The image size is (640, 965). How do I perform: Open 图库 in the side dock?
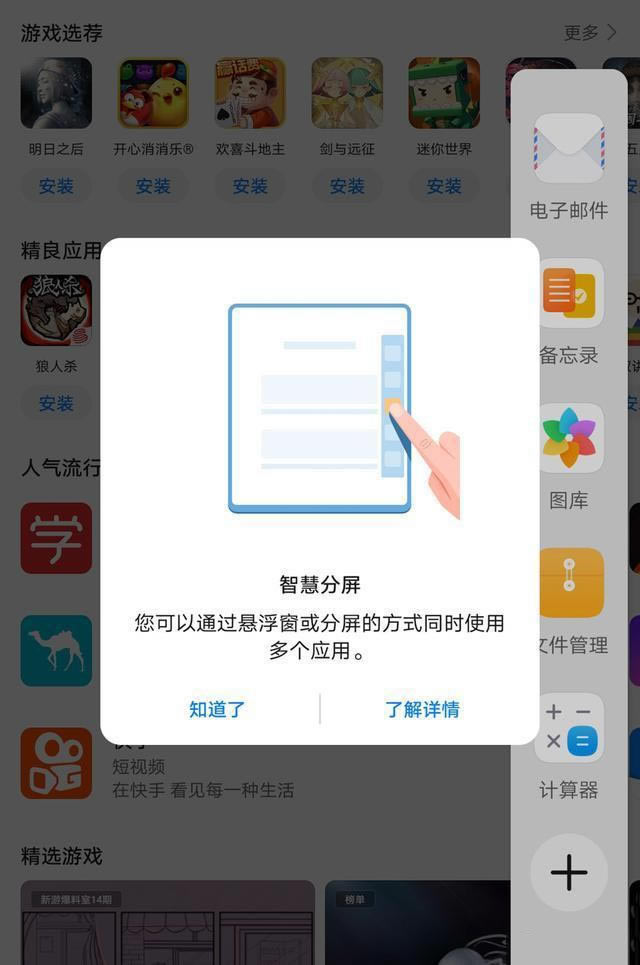(568, 438)
